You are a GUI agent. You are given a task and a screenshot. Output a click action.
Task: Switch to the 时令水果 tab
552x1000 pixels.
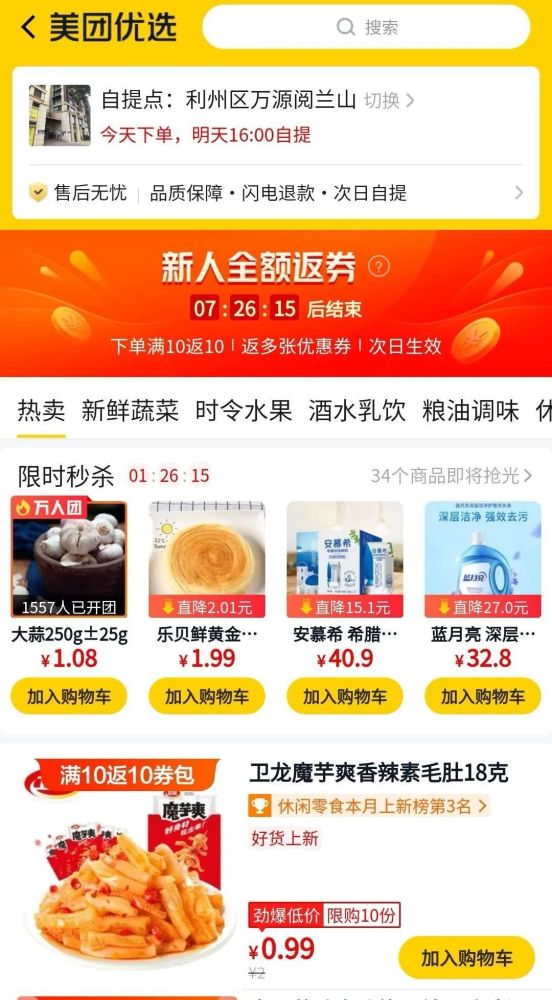(x=243, y=411)
